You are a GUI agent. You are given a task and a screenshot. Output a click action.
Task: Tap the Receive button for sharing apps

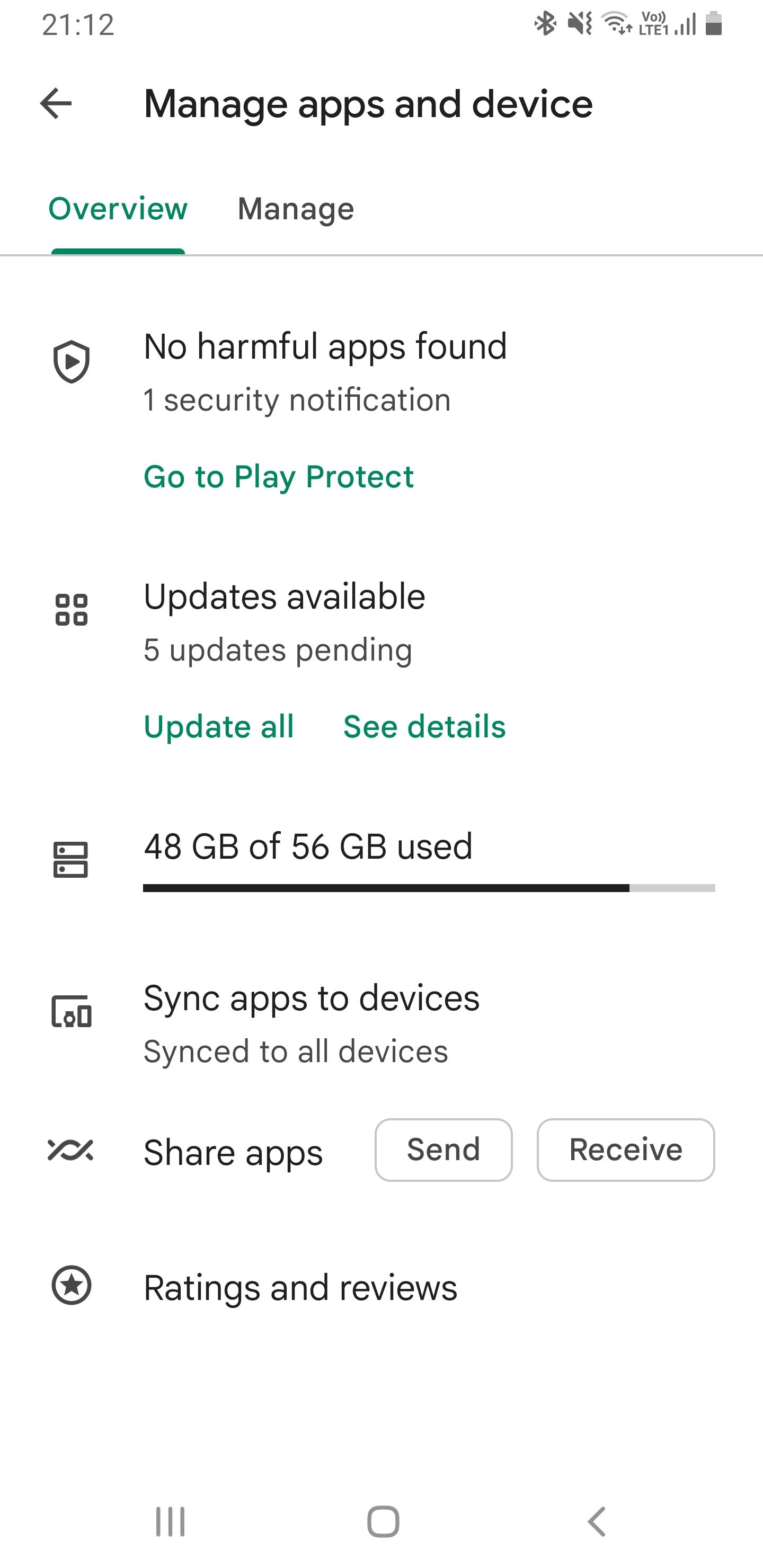[625, 1149]
